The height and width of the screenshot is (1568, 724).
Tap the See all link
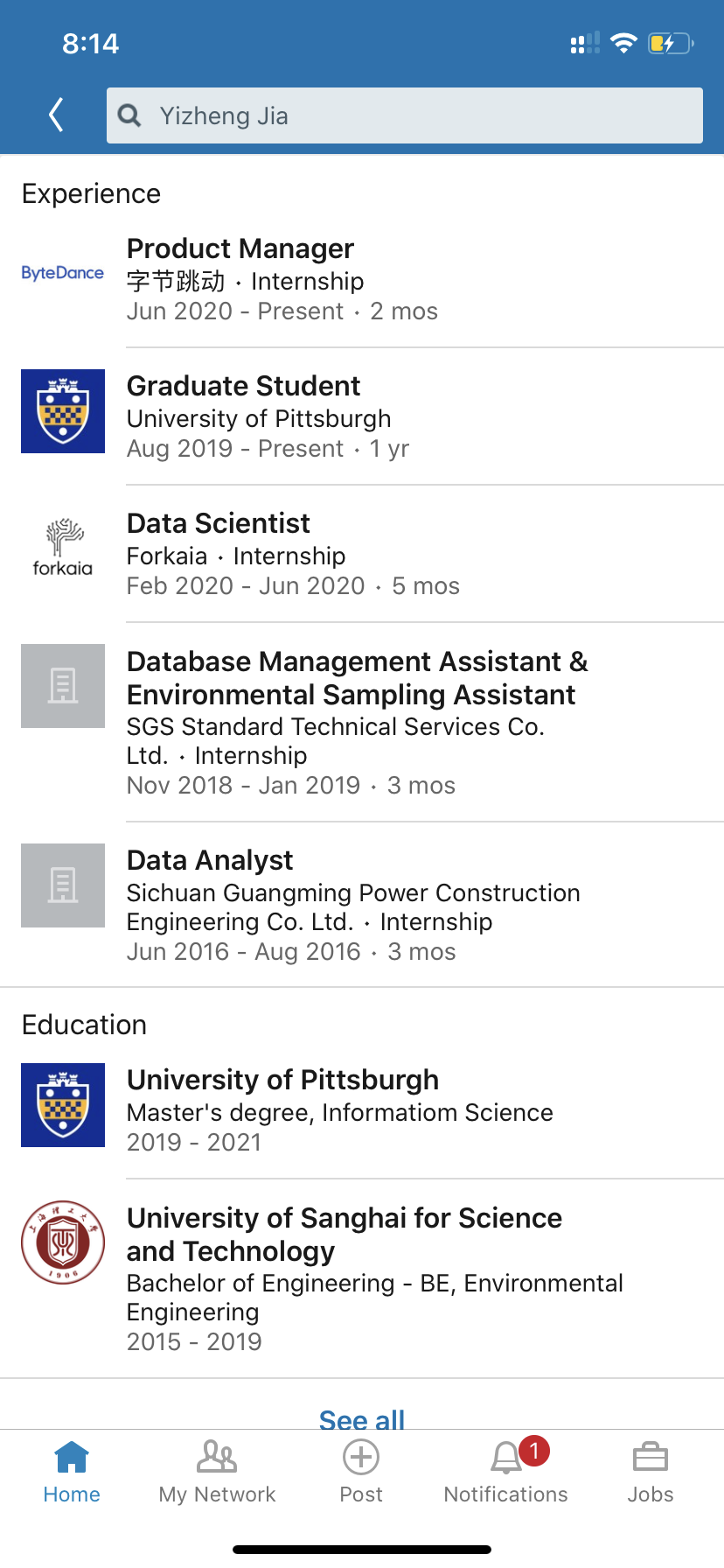[x=361, y=1417]
